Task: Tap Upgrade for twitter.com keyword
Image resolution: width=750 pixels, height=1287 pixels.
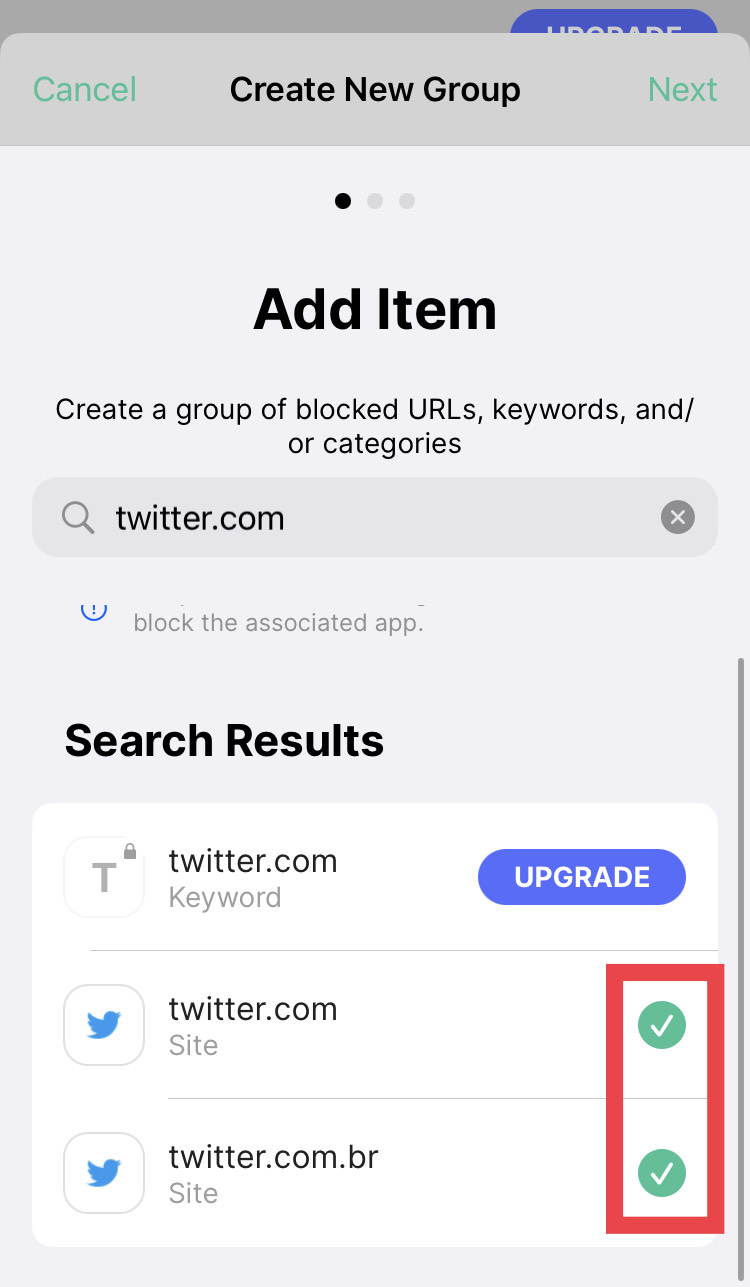Action: click(582, 877)
